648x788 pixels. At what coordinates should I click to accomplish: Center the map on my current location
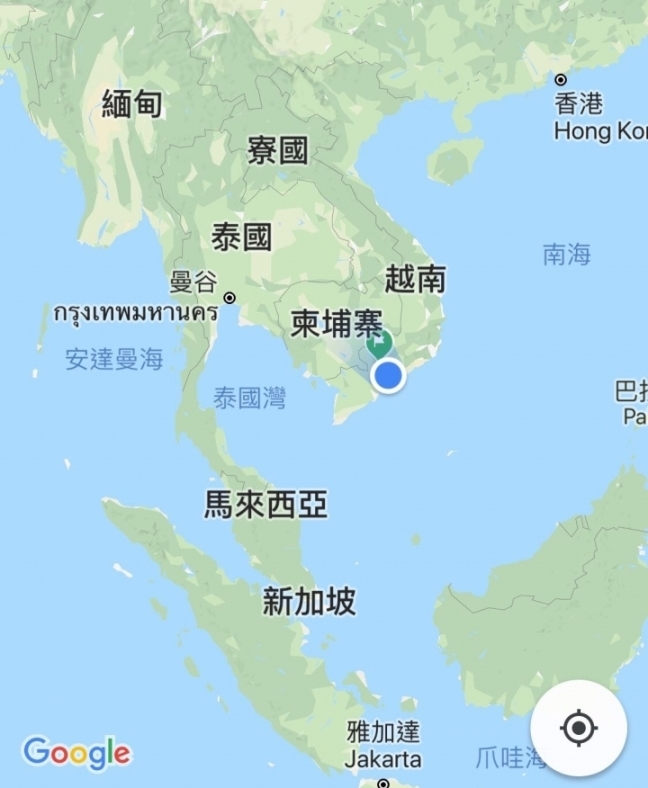coord(579,727)
